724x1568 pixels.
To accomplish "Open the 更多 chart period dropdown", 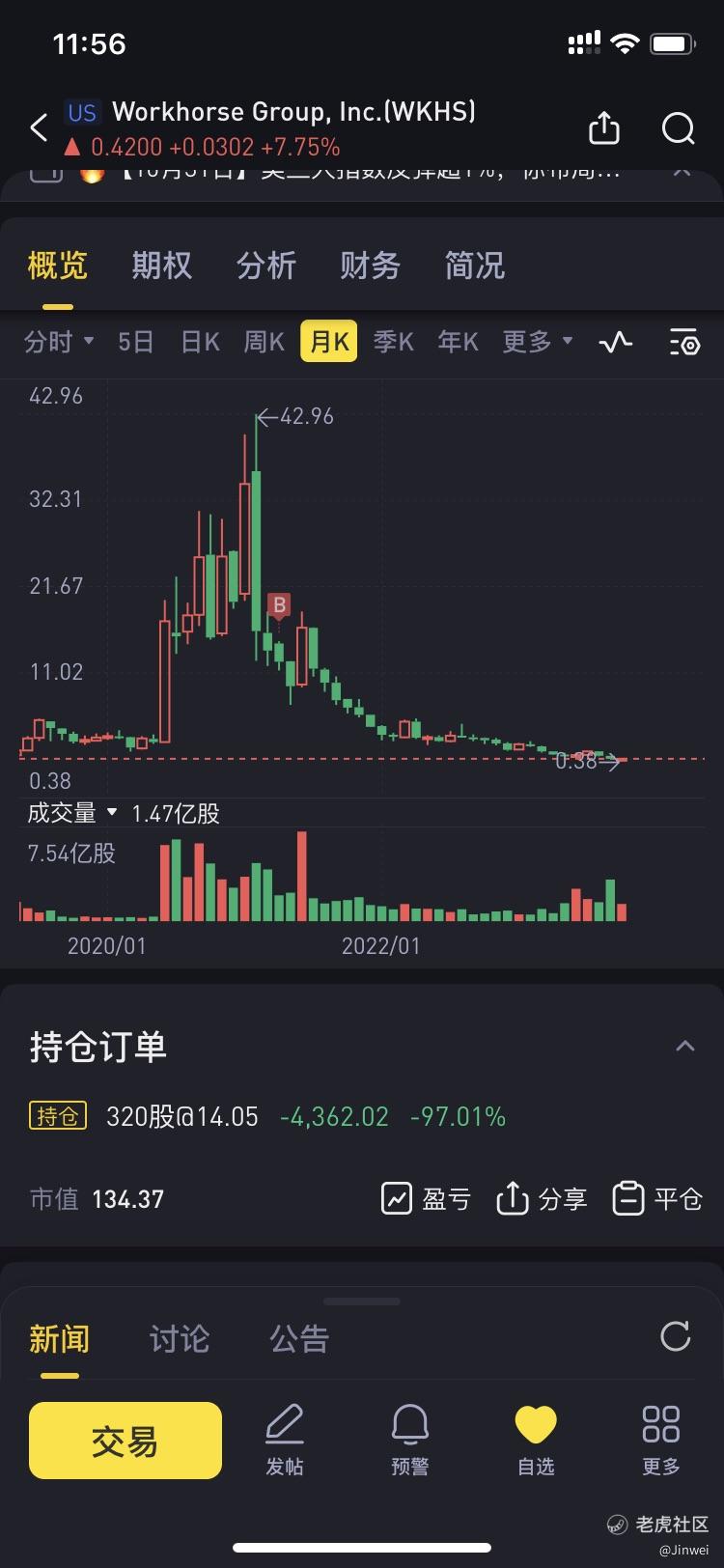I will (538, 342).
